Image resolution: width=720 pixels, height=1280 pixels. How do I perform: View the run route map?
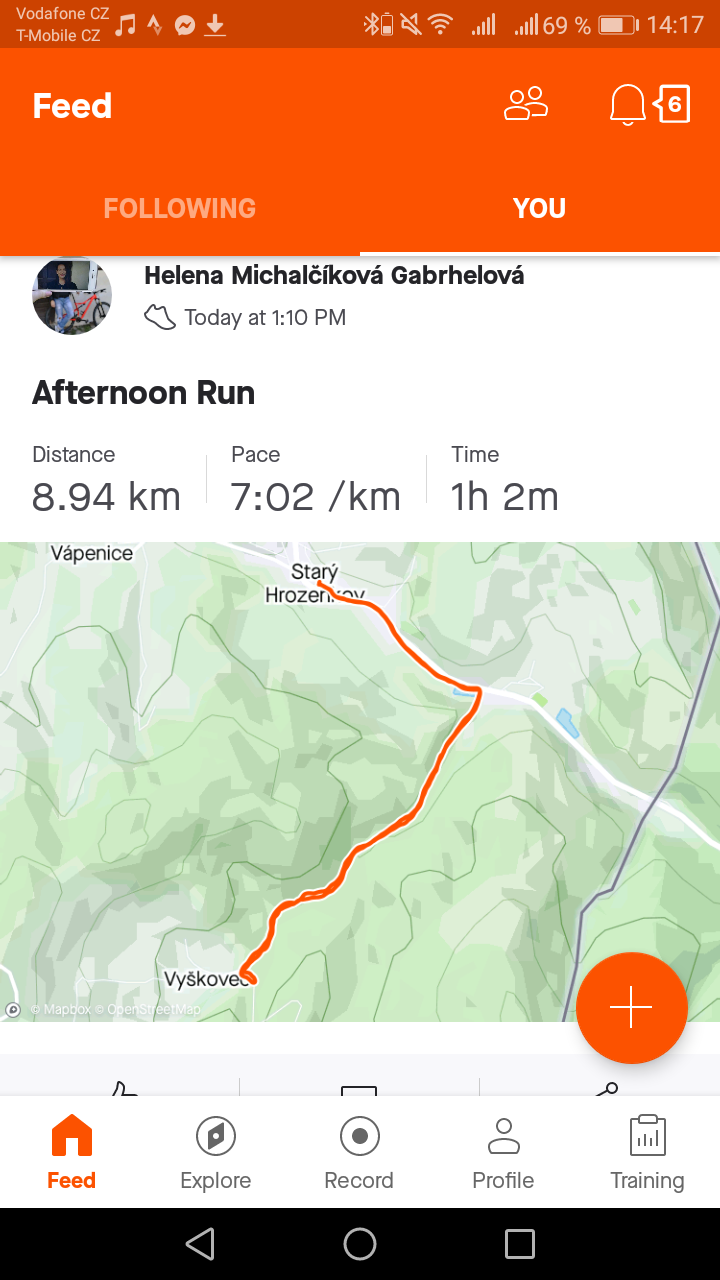[360, 782]
